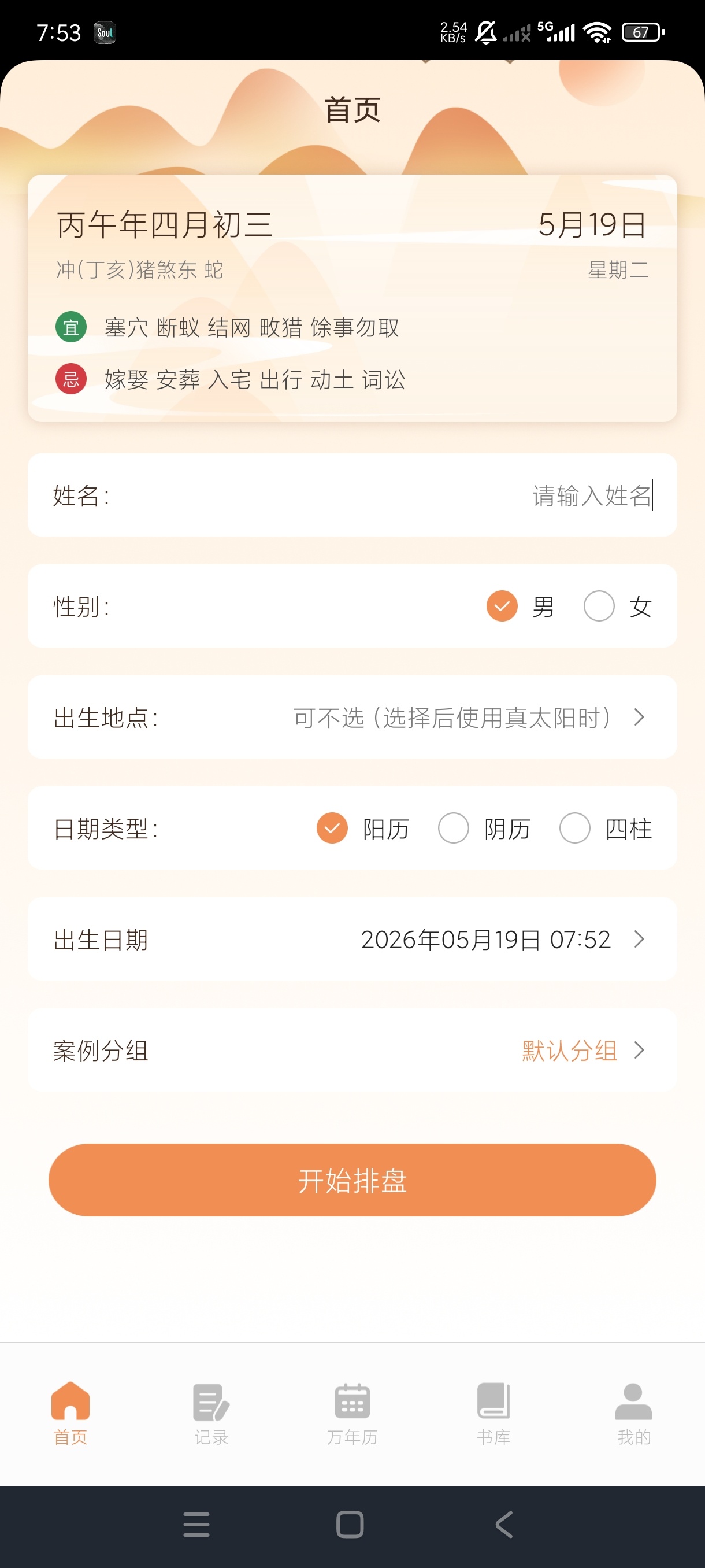
Task: Tap the name field 请输入姓名
Action: click(x=352, y=495)
